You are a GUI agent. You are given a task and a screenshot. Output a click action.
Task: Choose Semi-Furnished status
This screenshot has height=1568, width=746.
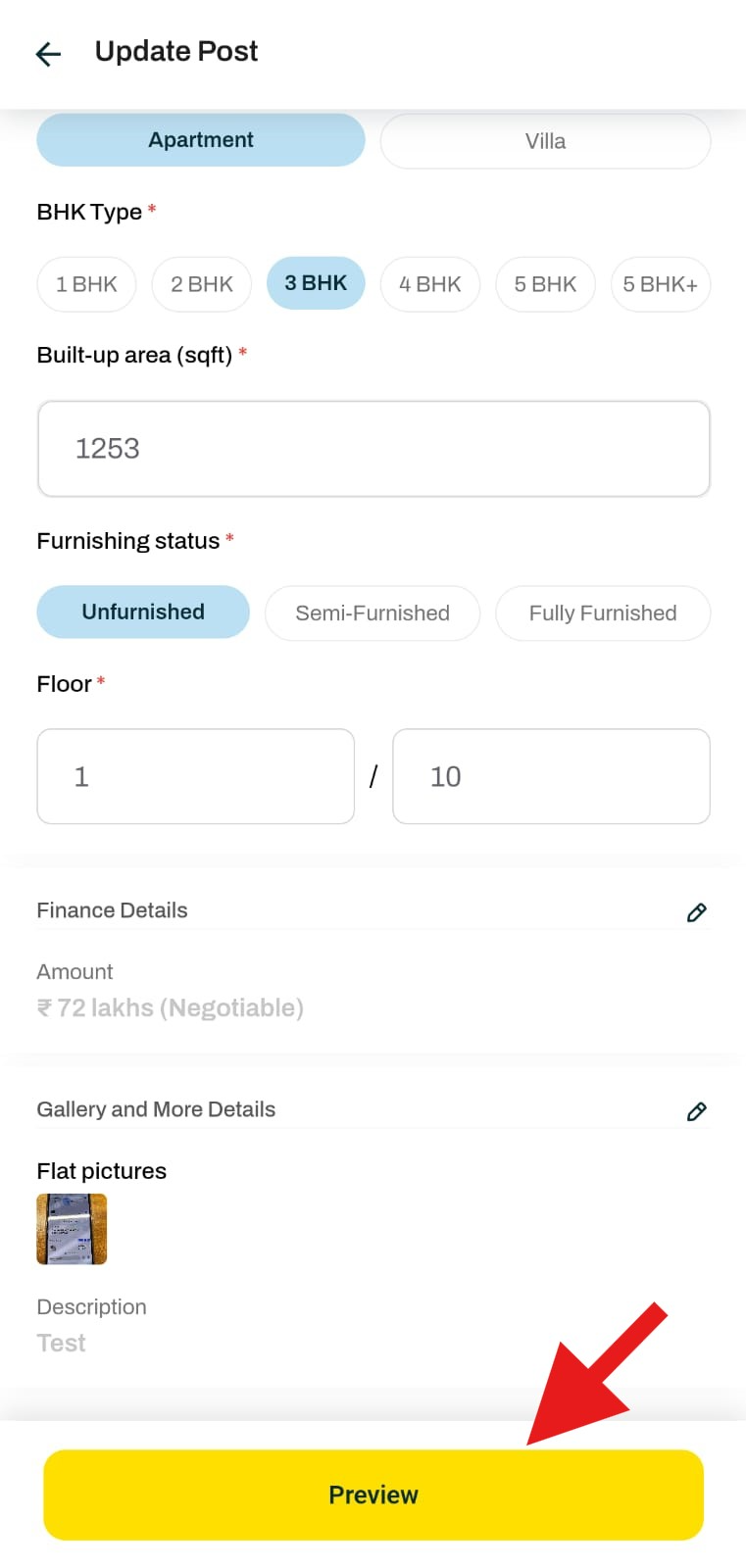click(373, 612)
